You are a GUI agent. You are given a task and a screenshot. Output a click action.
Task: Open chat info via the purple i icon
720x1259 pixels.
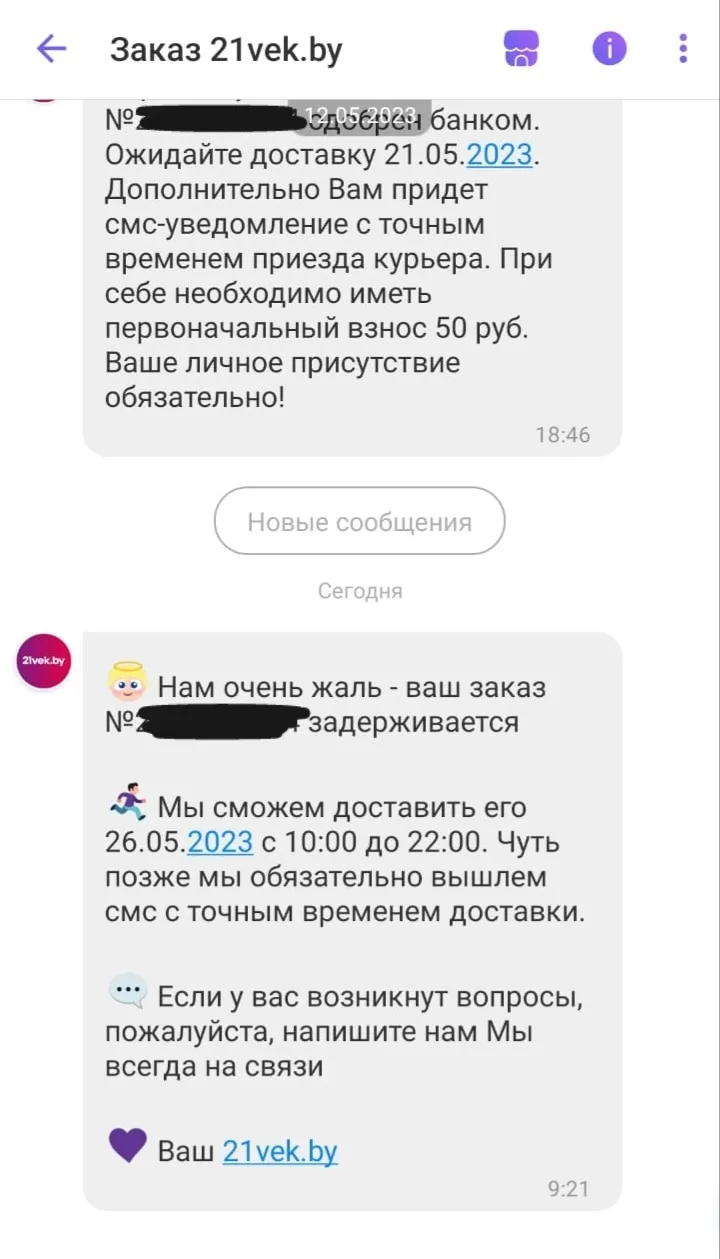coord(609,48)
